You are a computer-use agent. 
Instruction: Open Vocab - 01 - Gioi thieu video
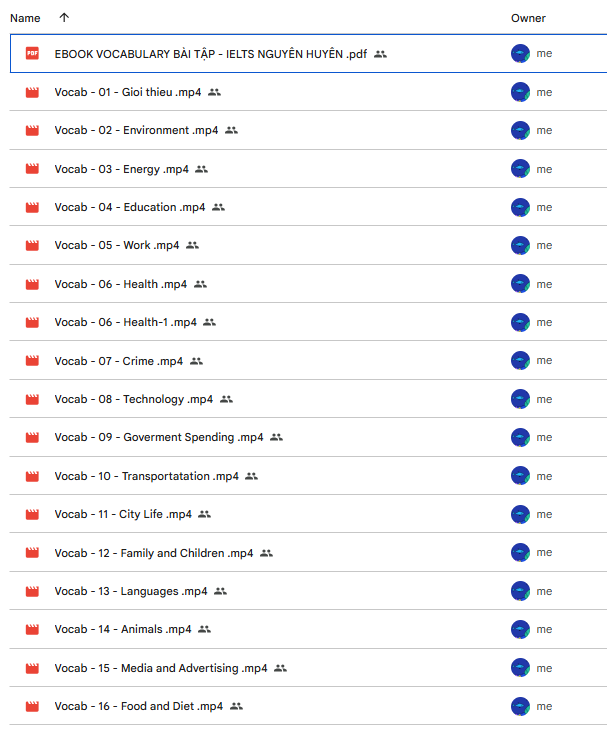tap(127, 92)
